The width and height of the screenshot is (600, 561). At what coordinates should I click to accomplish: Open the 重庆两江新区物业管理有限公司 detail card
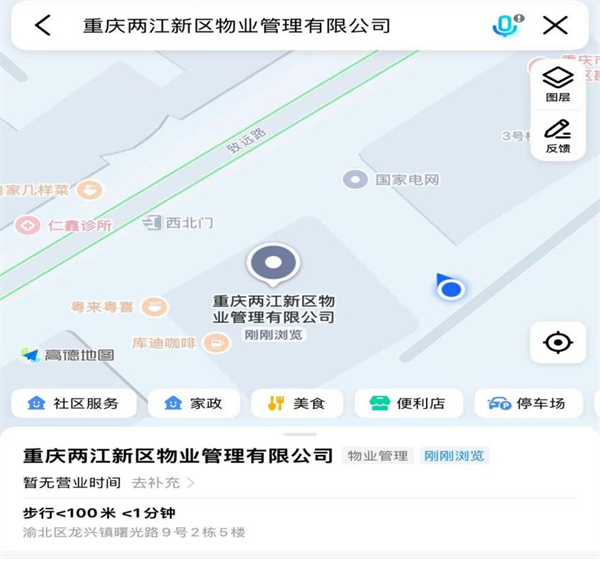(x=178, y=456)
